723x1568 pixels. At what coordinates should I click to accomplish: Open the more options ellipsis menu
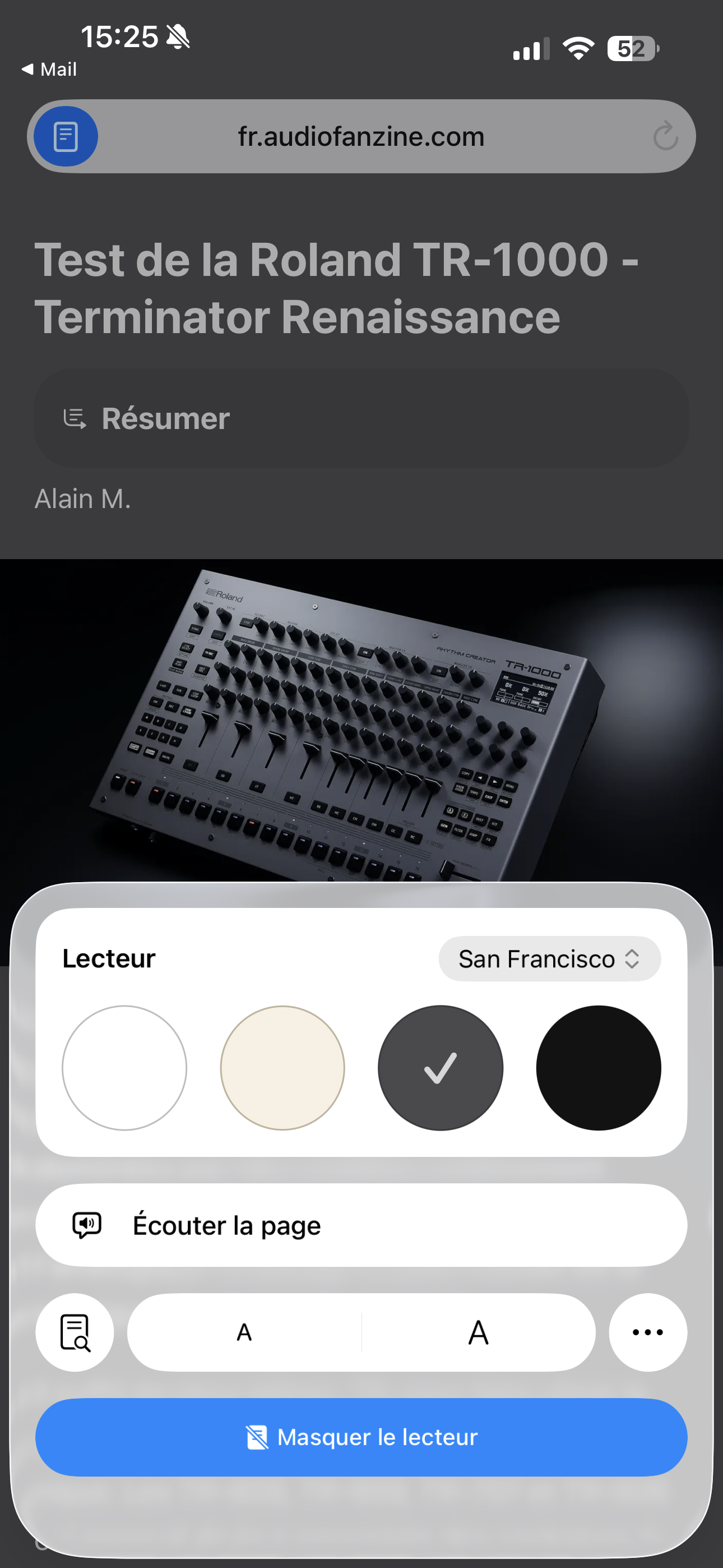pos(647,1332)
